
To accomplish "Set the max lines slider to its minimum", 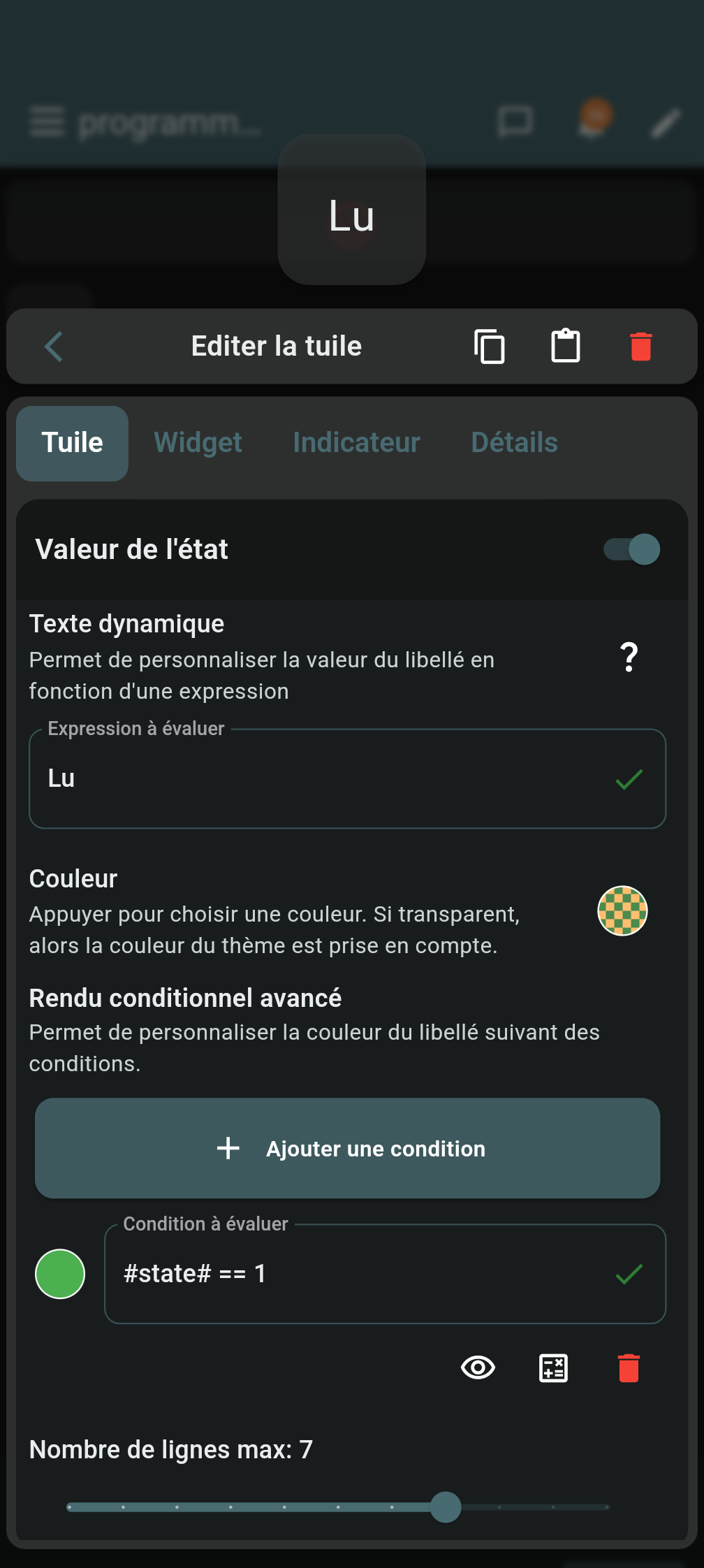I will pyautogui.click(x=70, y=1507).
